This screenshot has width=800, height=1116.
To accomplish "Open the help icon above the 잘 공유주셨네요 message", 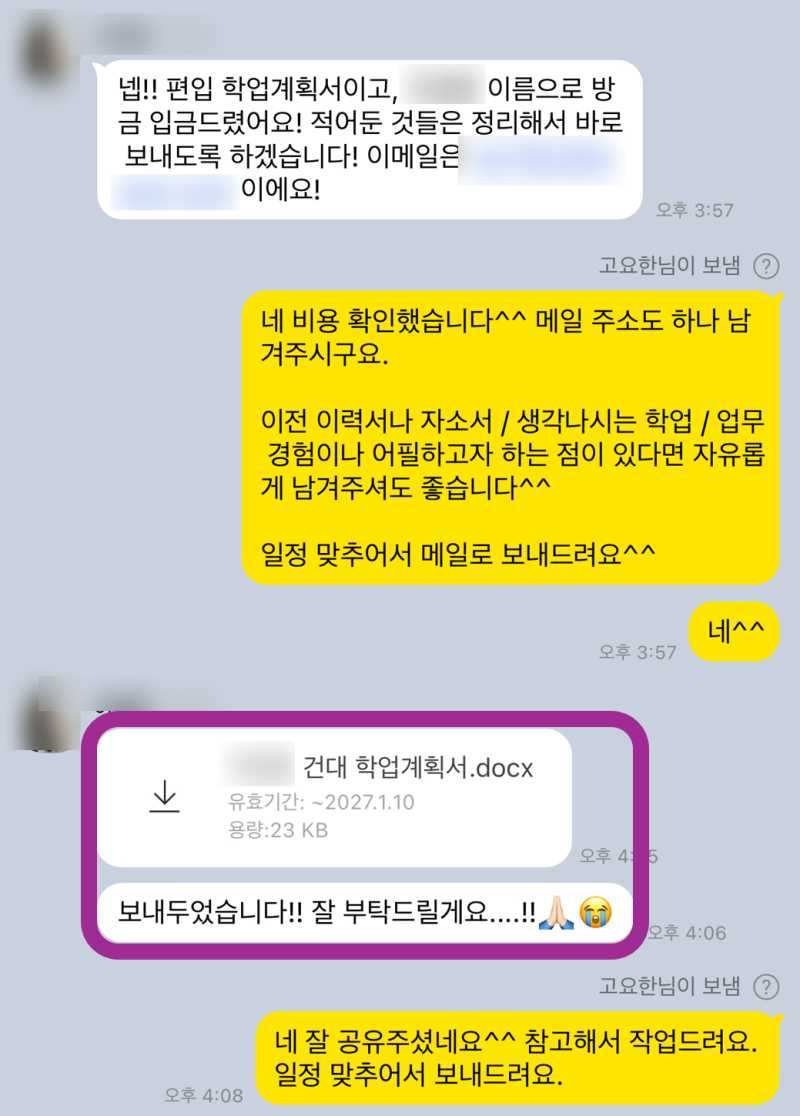I will (x=766, y=987).
